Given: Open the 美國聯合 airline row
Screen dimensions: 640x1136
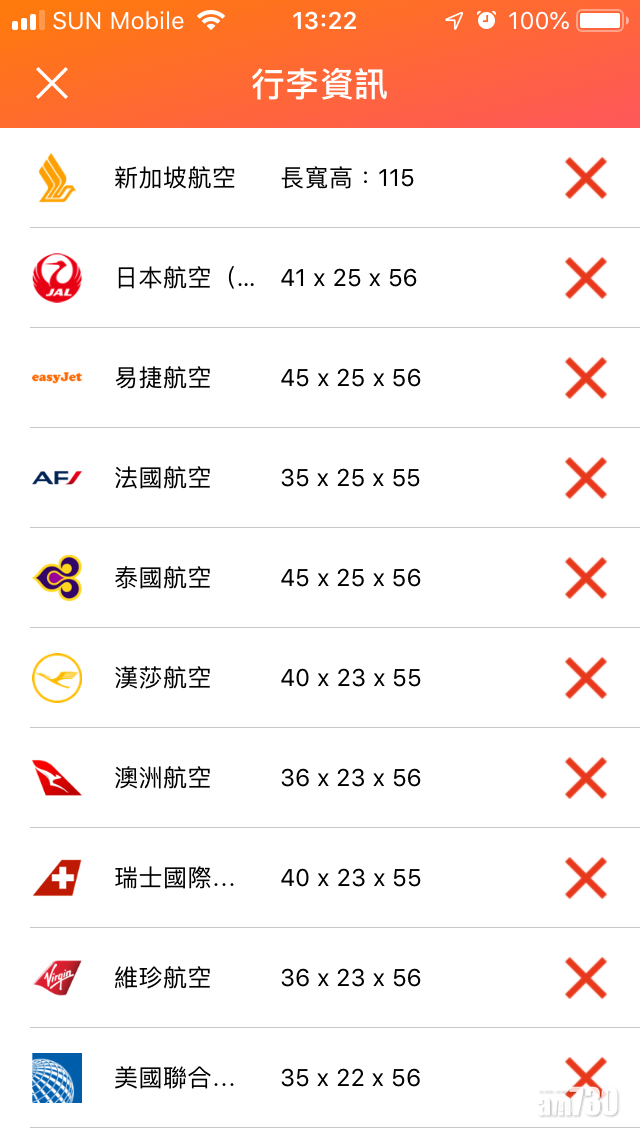Looking at the screenshot, I should 175,1078.
